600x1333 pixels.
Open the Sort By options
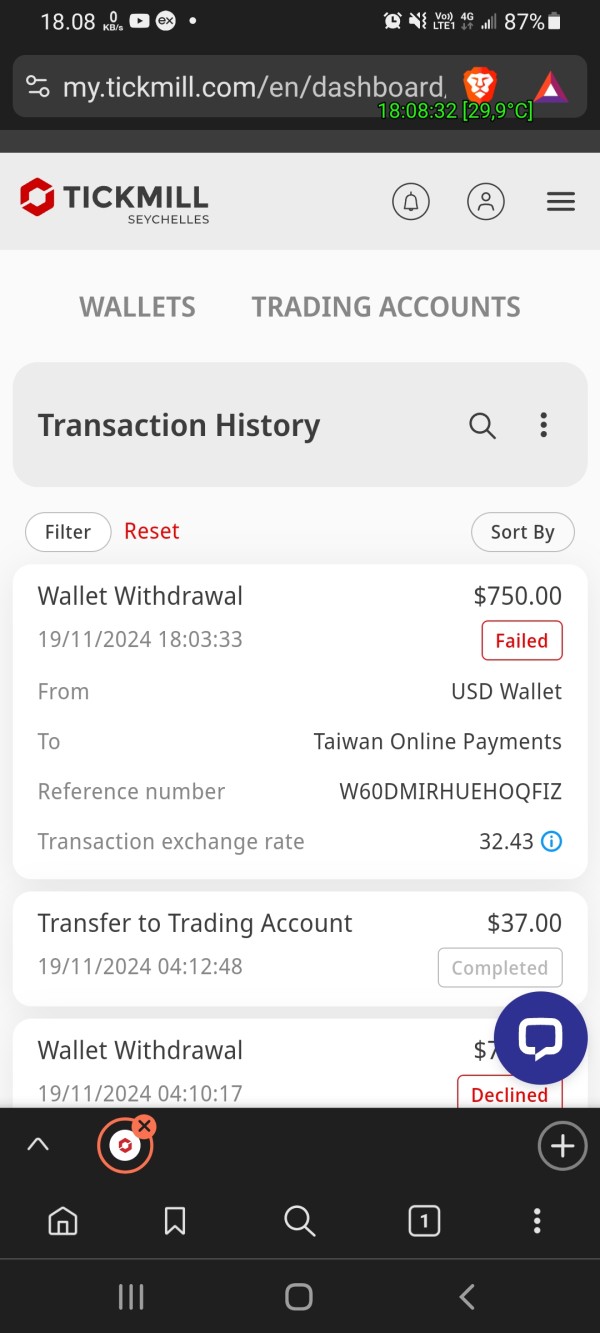coord(522,532)
